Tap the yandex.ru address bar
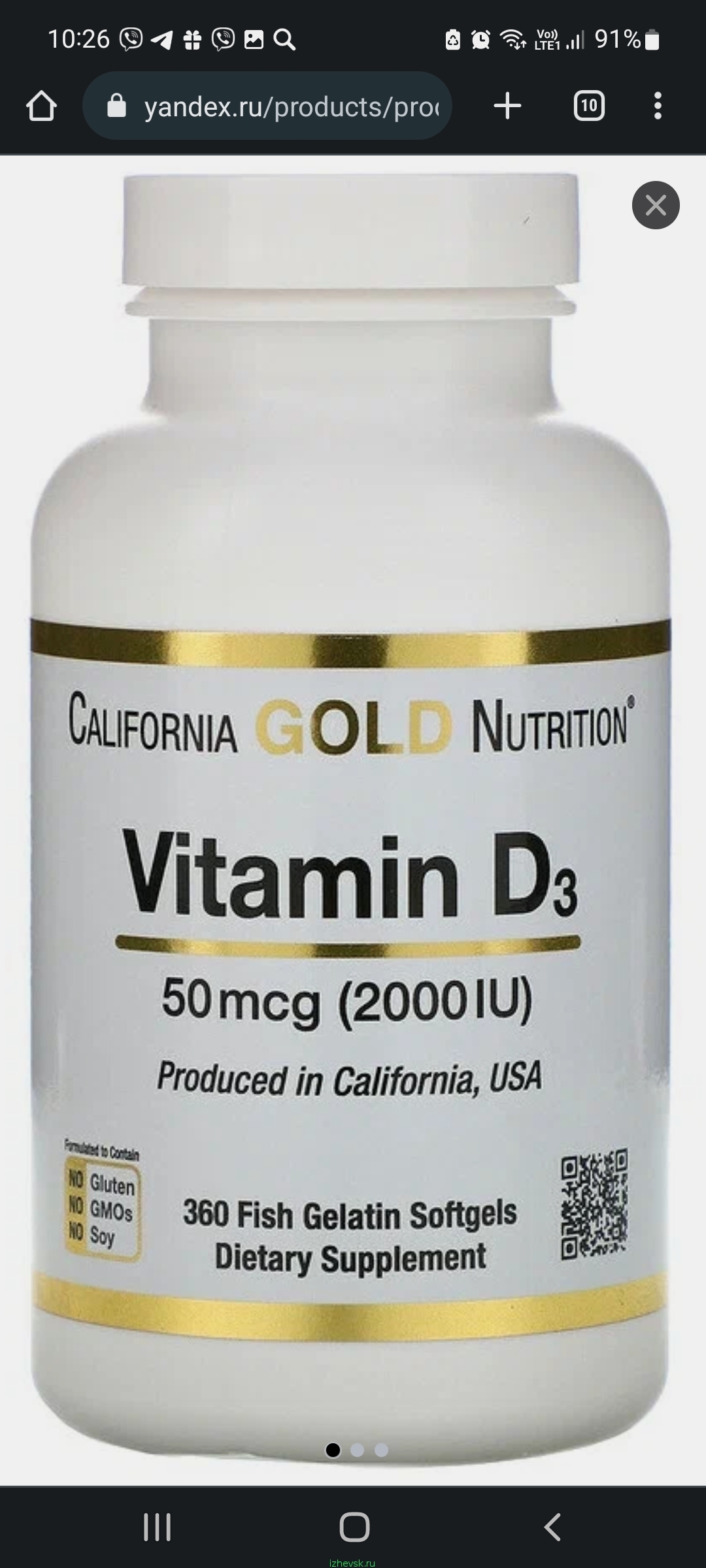 coord(267,106)
